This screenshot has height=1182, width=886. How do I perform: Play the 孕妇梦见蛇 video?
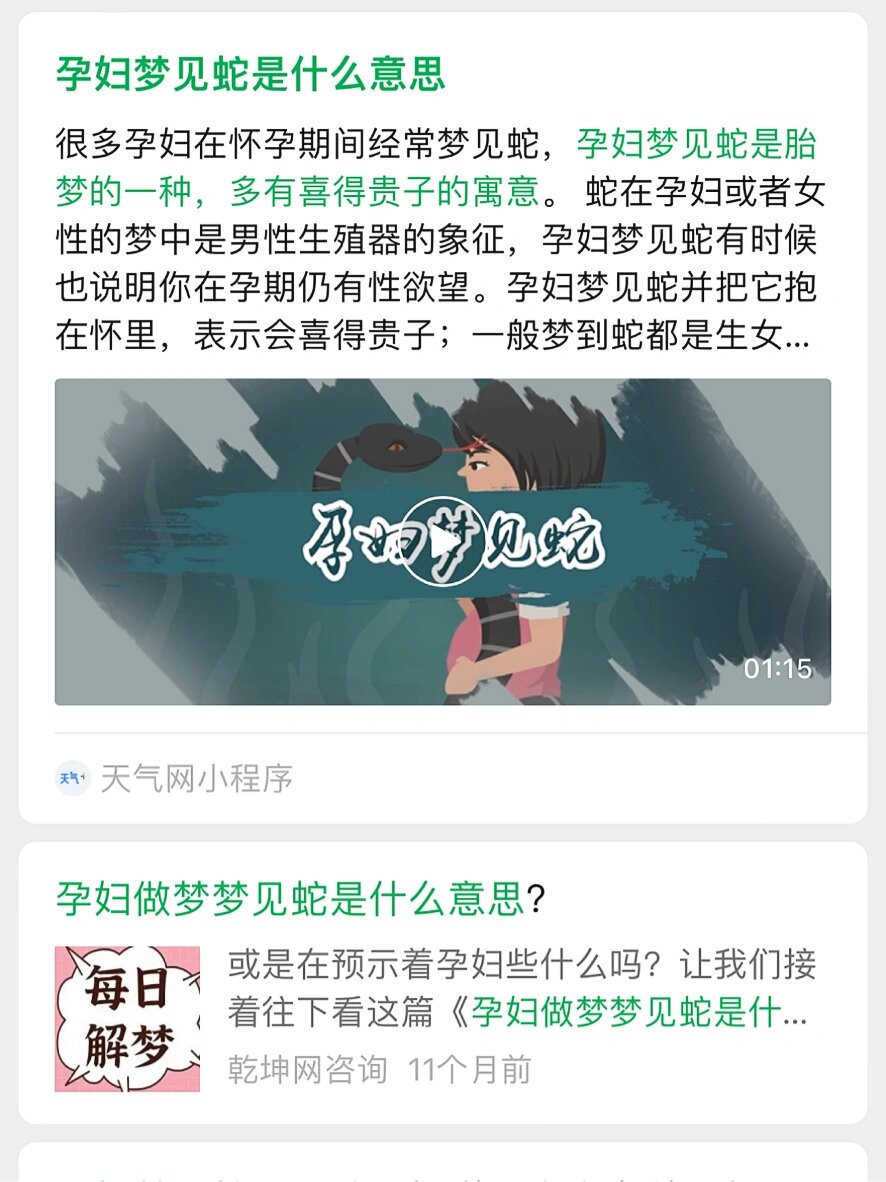point(443,541)
